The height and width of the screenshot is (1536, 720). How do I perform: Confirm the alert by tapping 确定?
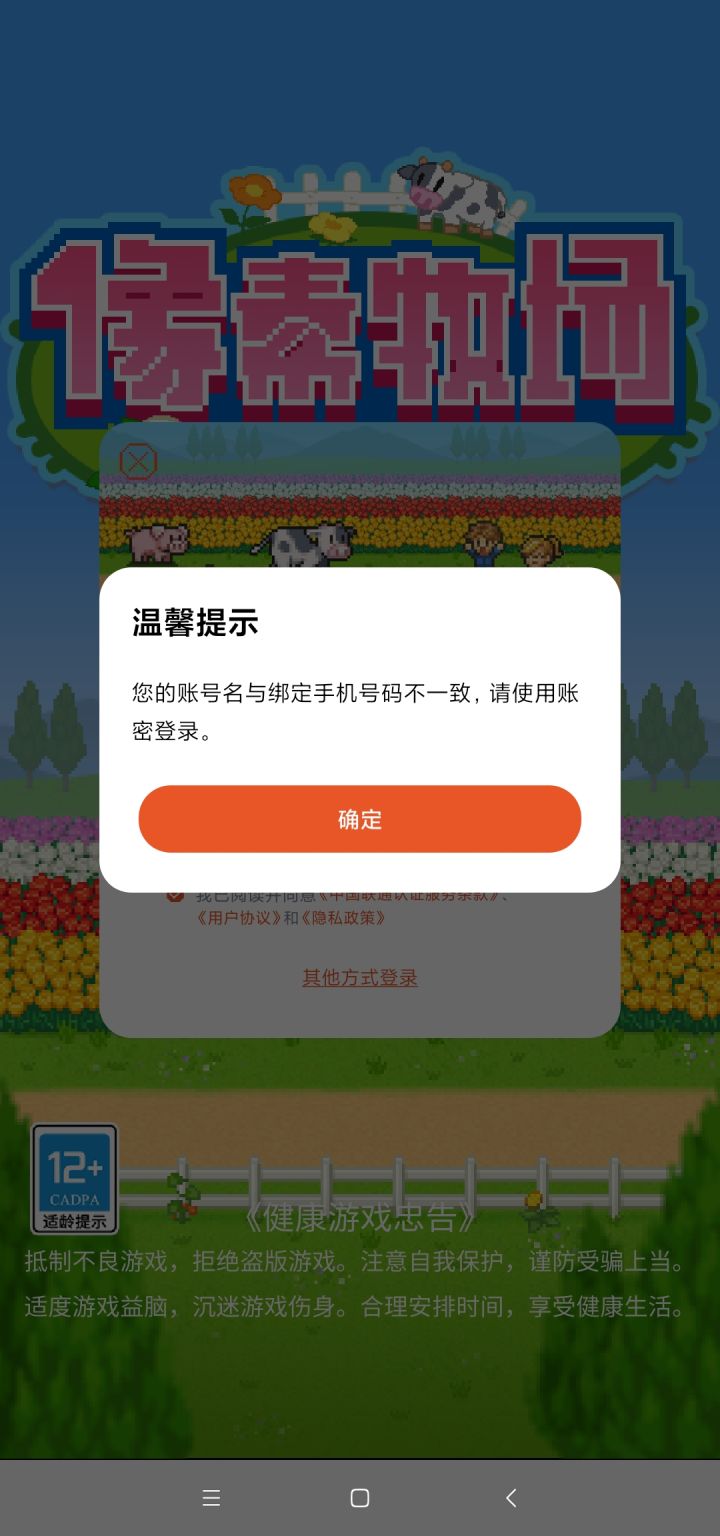point(359,819)
